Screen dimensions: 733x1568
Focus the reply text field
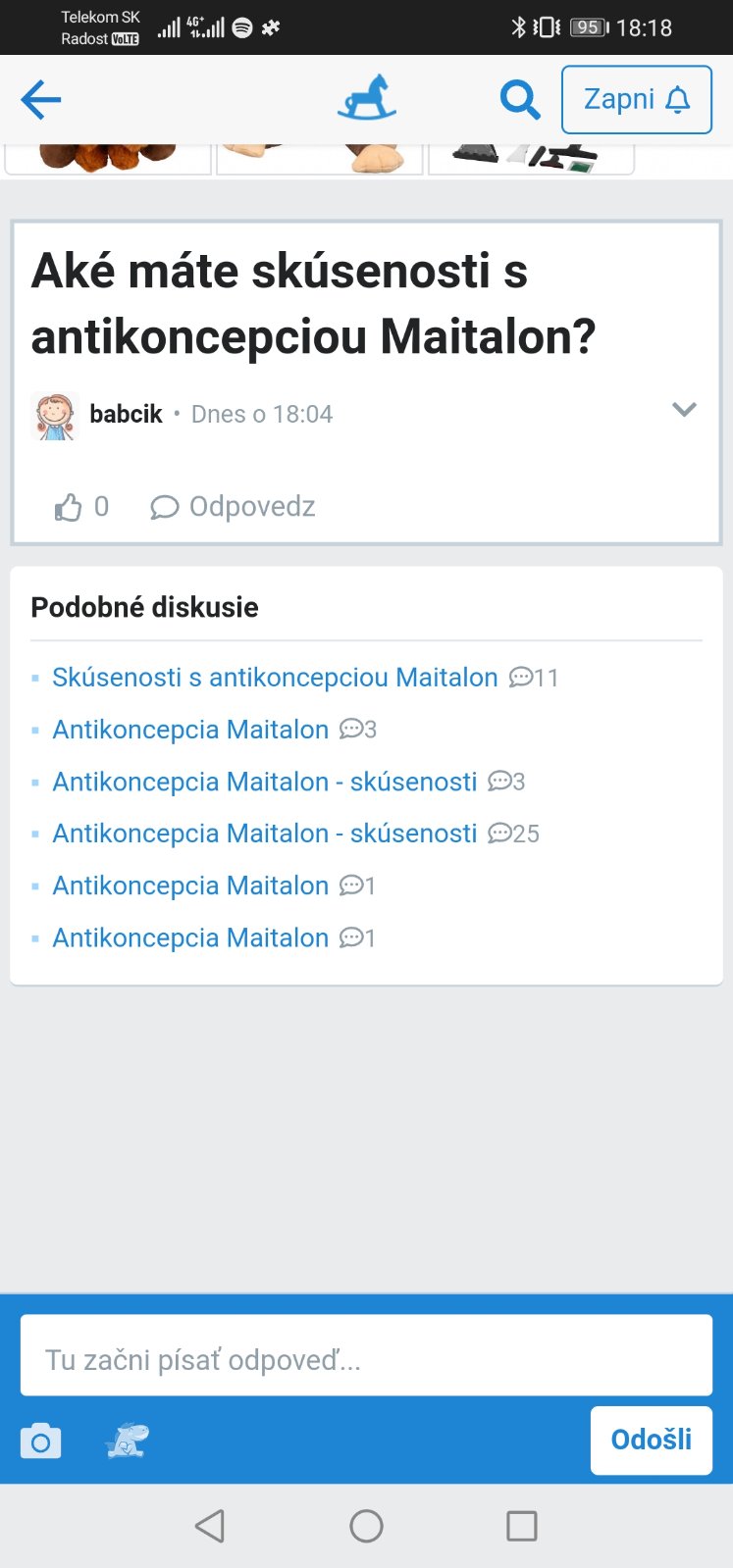pos(366,1359)
